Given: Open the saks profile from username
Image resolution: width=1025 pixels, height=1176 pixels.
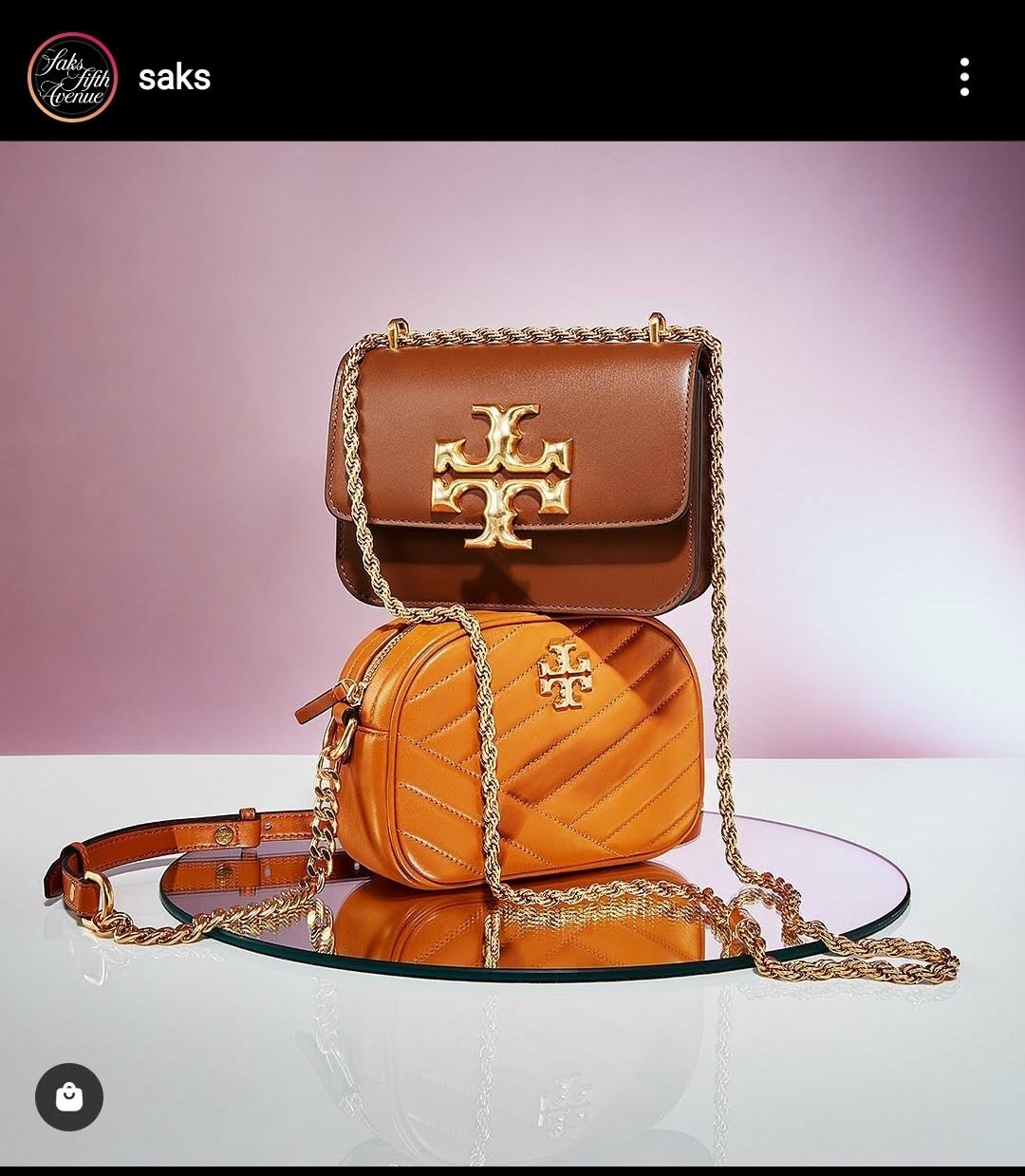Looking at the screenshot, I should [x=175, y=78].
